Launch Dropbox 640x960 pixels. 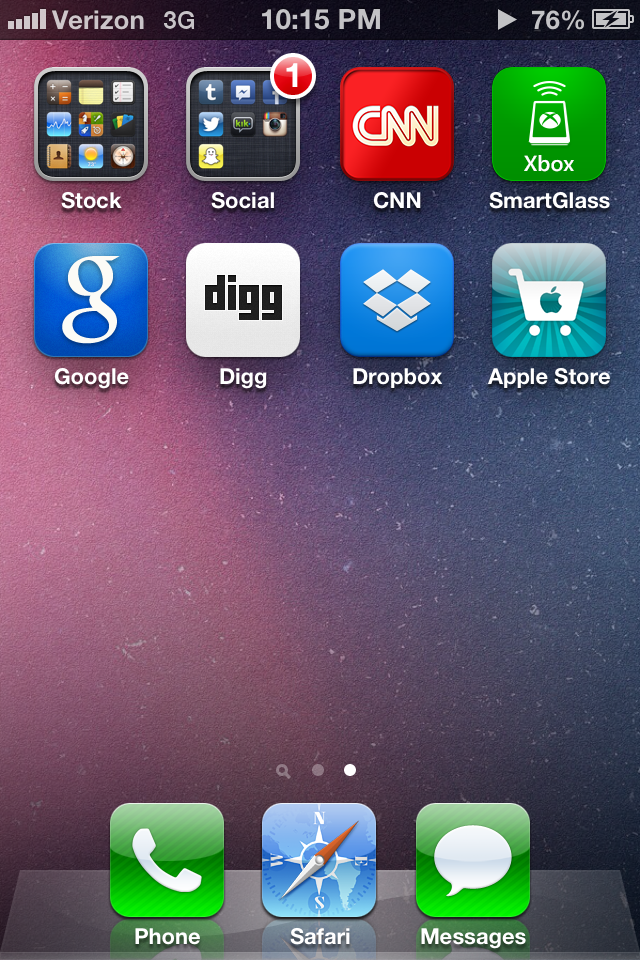coord(397,300)
